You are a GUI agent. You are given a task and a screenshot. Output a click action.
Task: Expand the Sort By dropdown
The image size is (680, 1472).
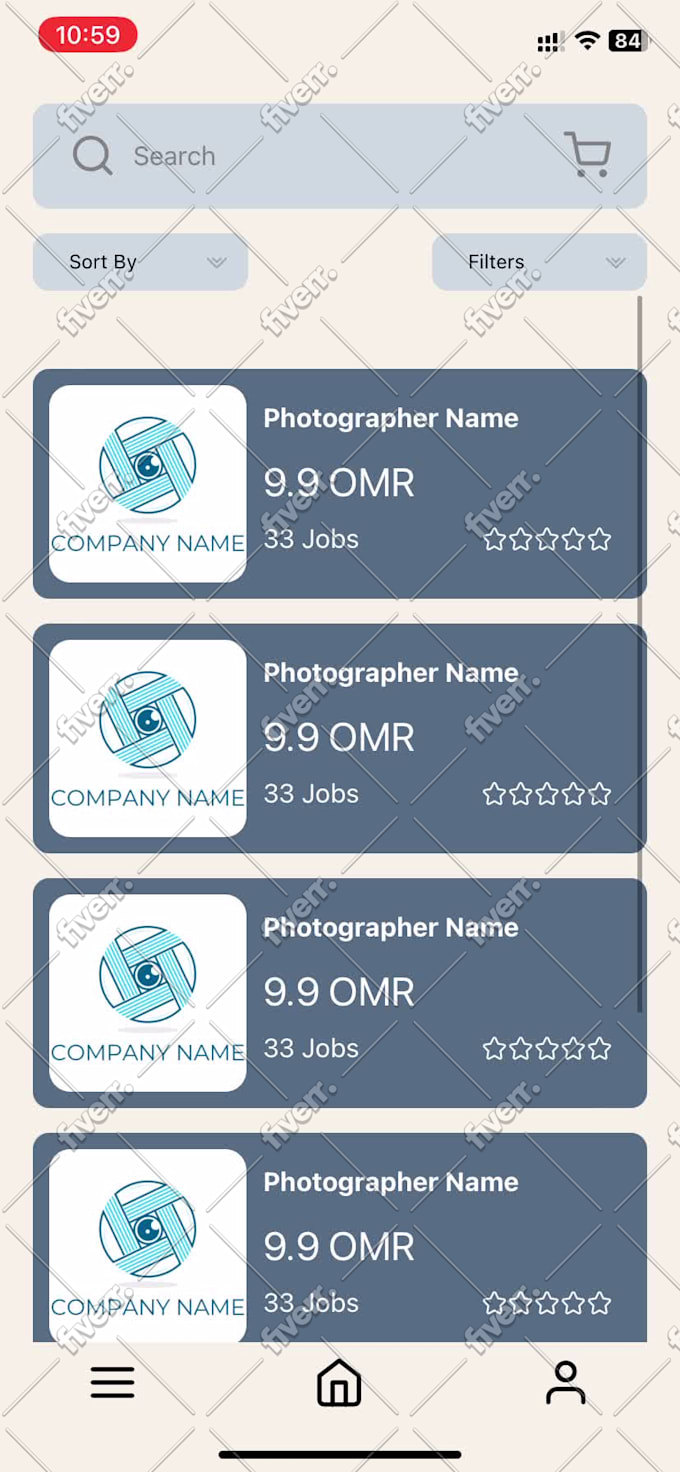[x=140, y=262]
